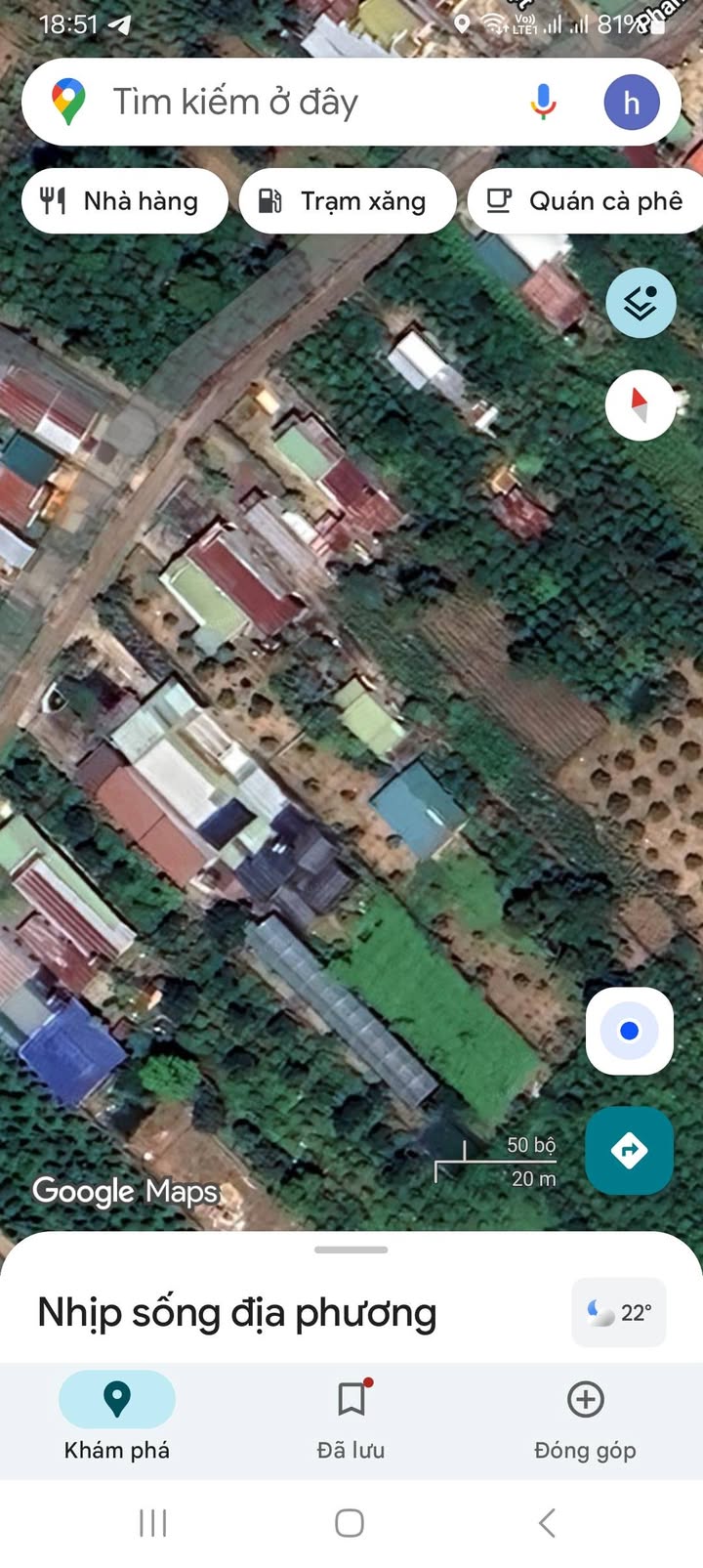Select the "Nhà hàng" chip

tap(124, 201)
